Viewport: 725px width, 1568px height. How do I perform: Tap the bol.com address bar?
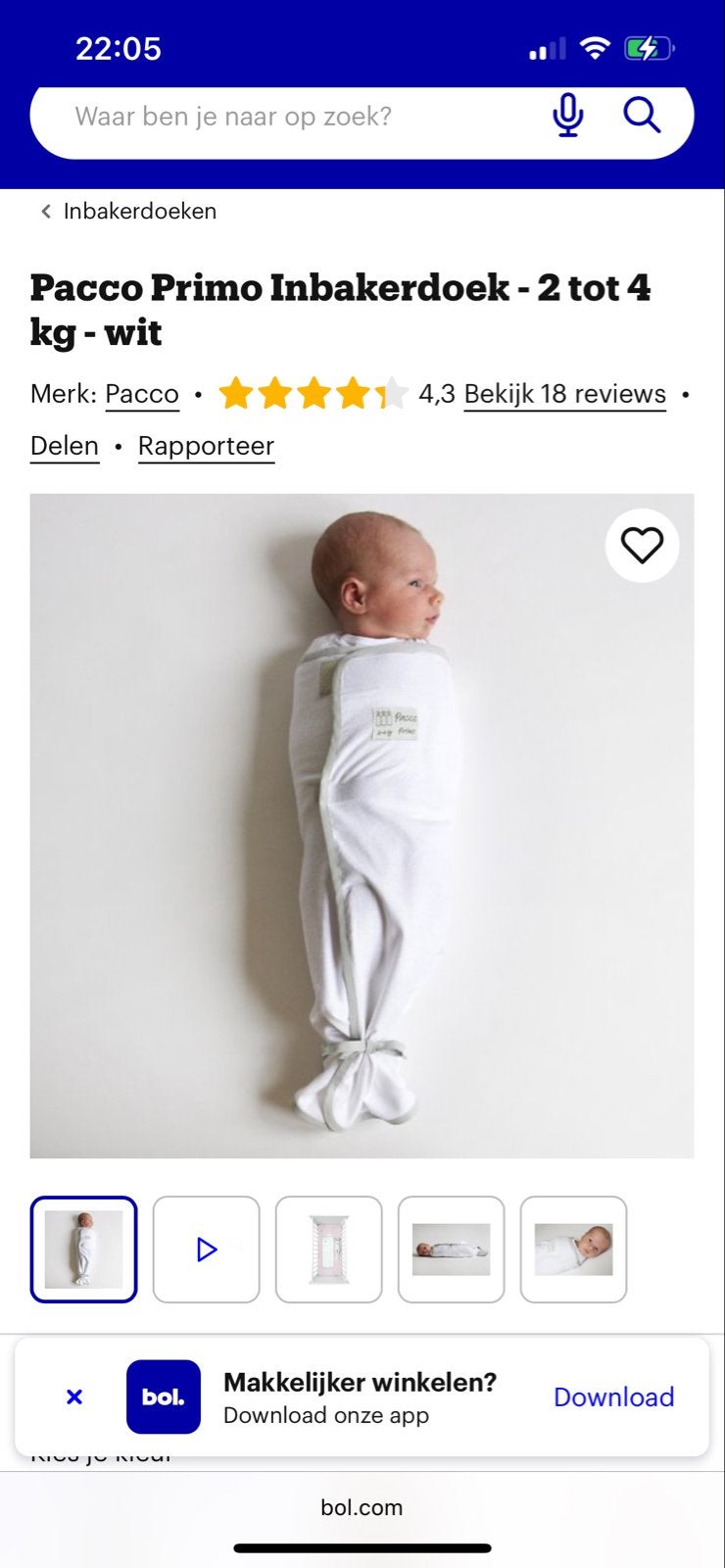[x=362, y=1507]
